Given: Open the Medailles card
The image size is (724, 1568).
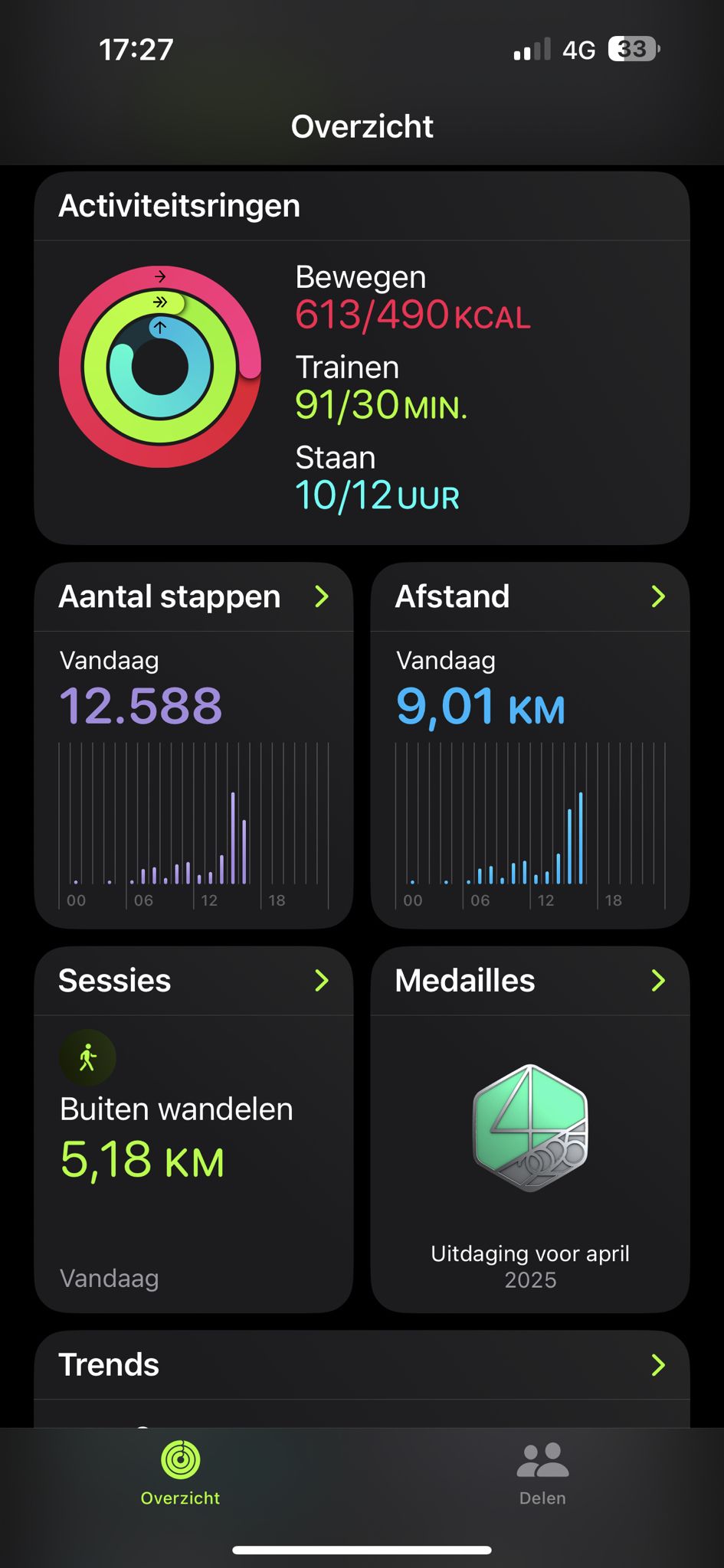Looking at the screenshot, I should pos(530,1129).
